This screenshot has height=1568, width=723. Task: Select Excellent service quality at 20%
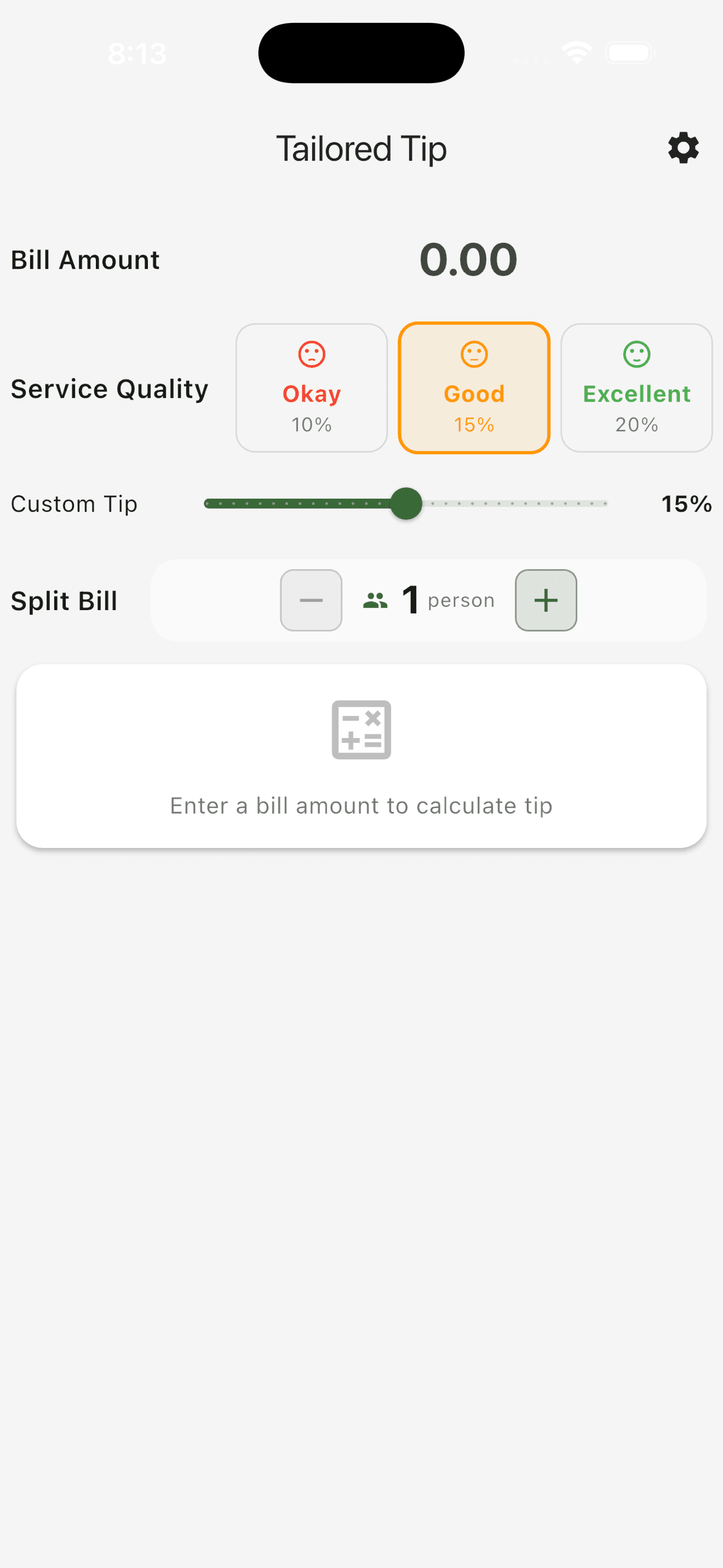click(x=637, y=387)
